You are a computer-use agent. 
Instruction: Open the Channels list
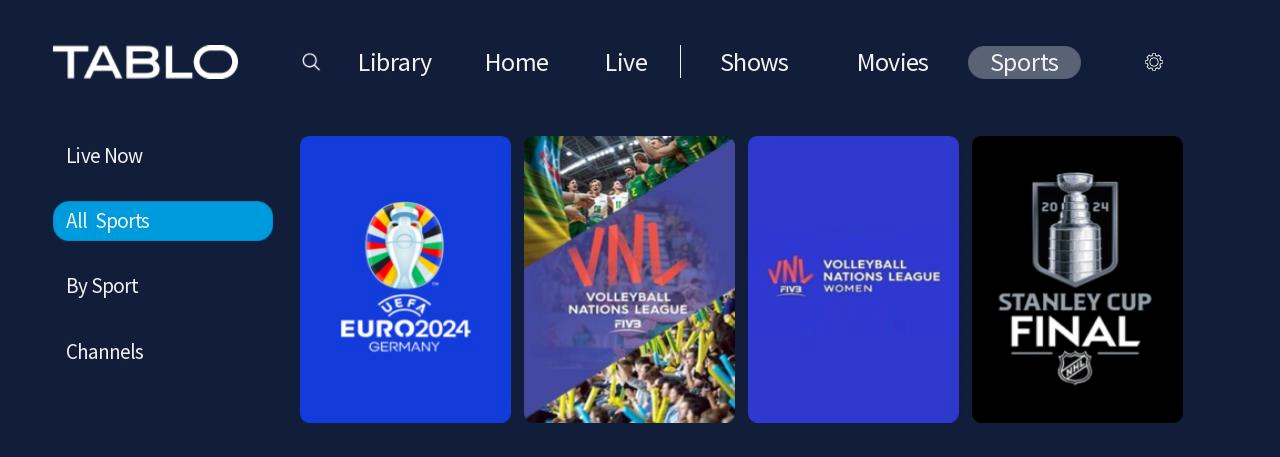click(105, 352)
